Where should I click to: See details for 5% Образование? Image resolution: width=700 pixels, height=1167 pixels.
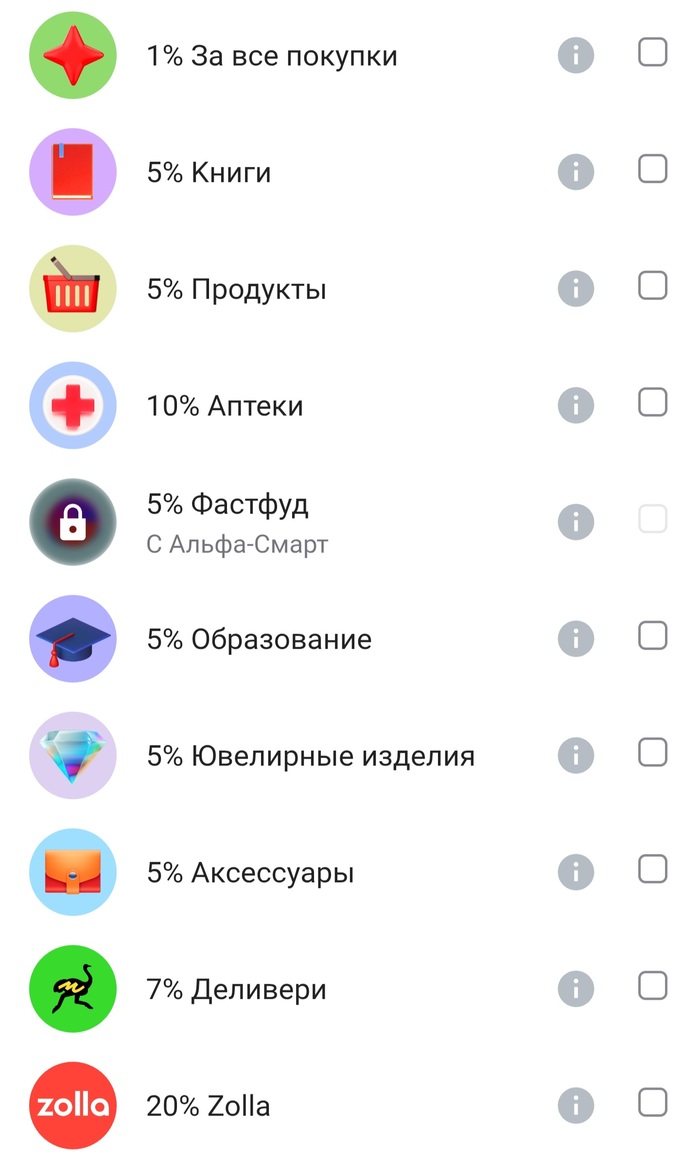click(576, 639)
